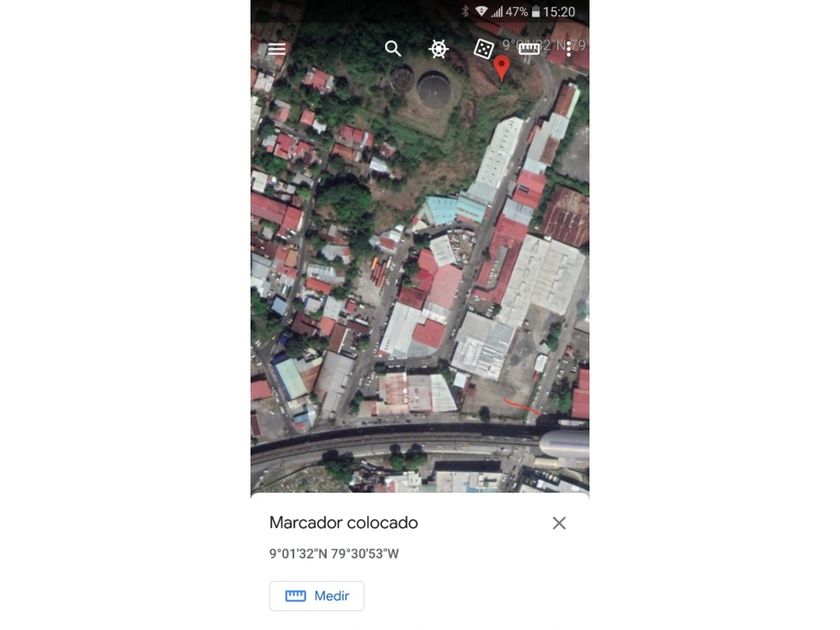Open the overflow menu

click(x=568, y=48)
